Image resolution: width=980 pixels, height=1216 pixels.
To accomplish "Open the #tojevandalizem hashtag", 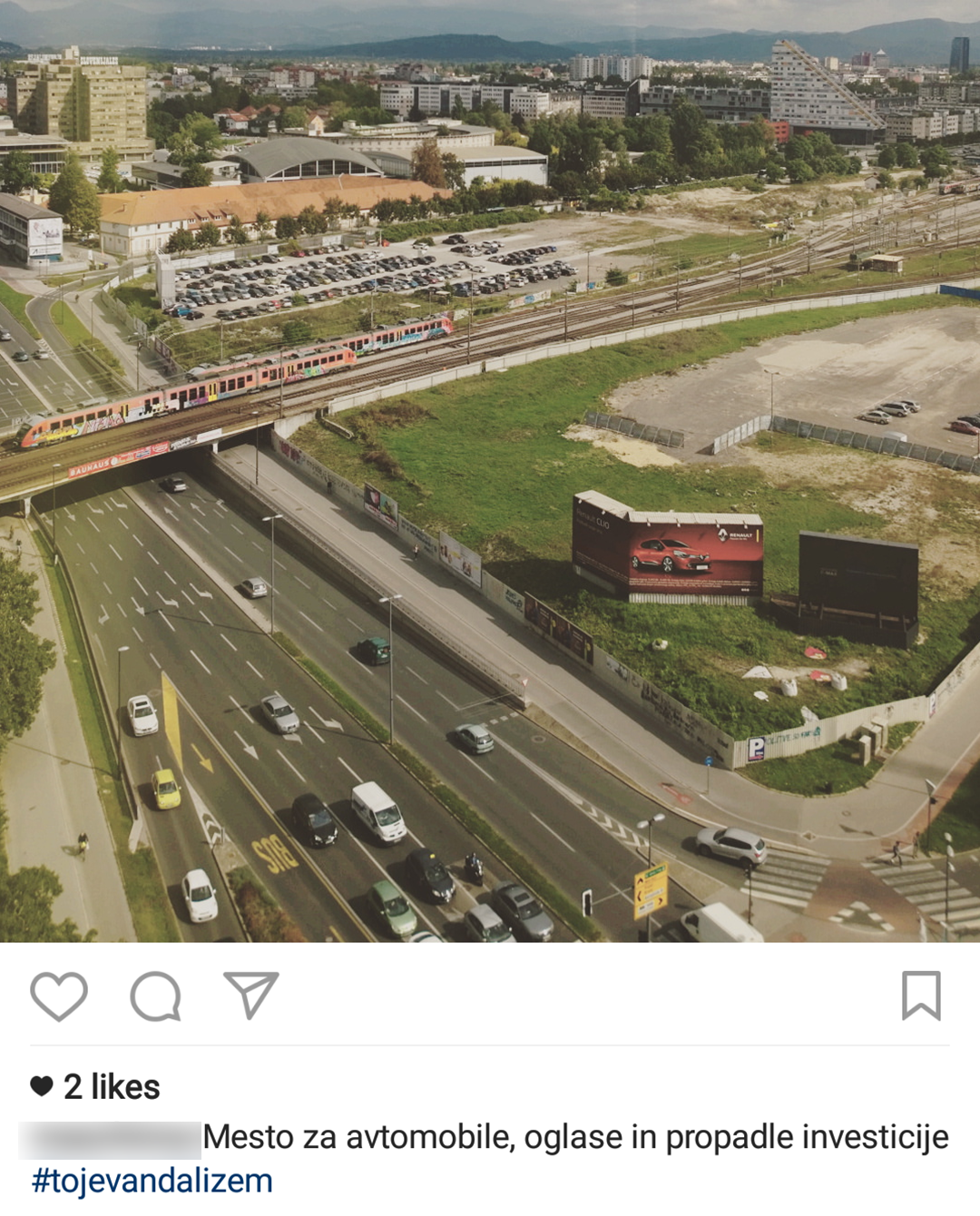I will click(152, 1181).
